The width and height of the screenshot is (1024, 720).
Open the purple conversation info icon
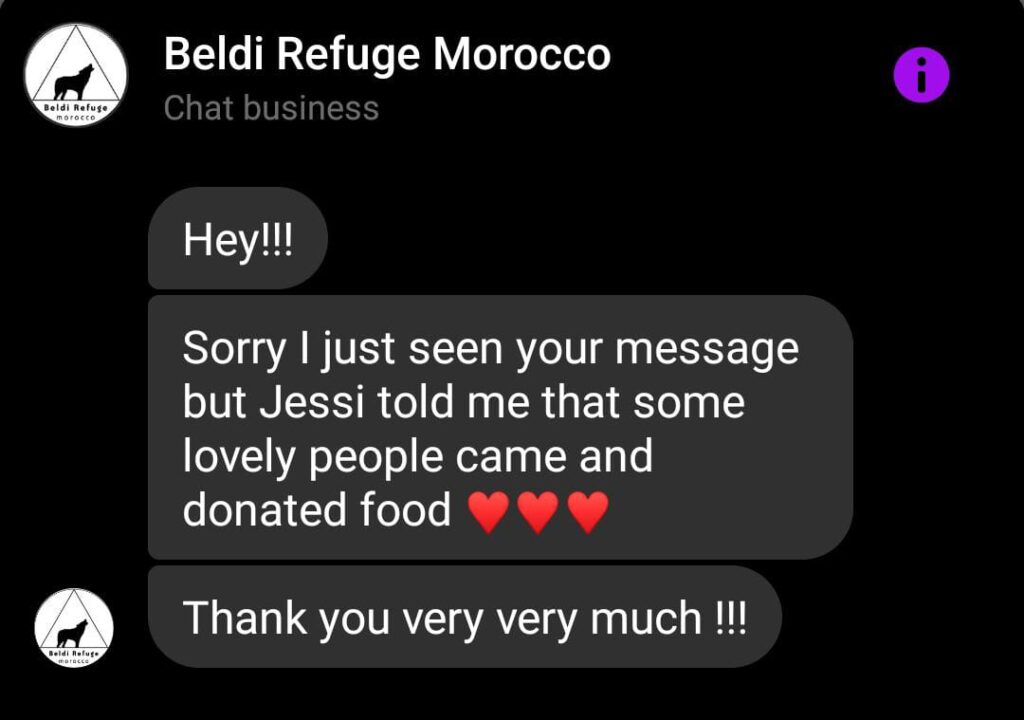(920, 76)
